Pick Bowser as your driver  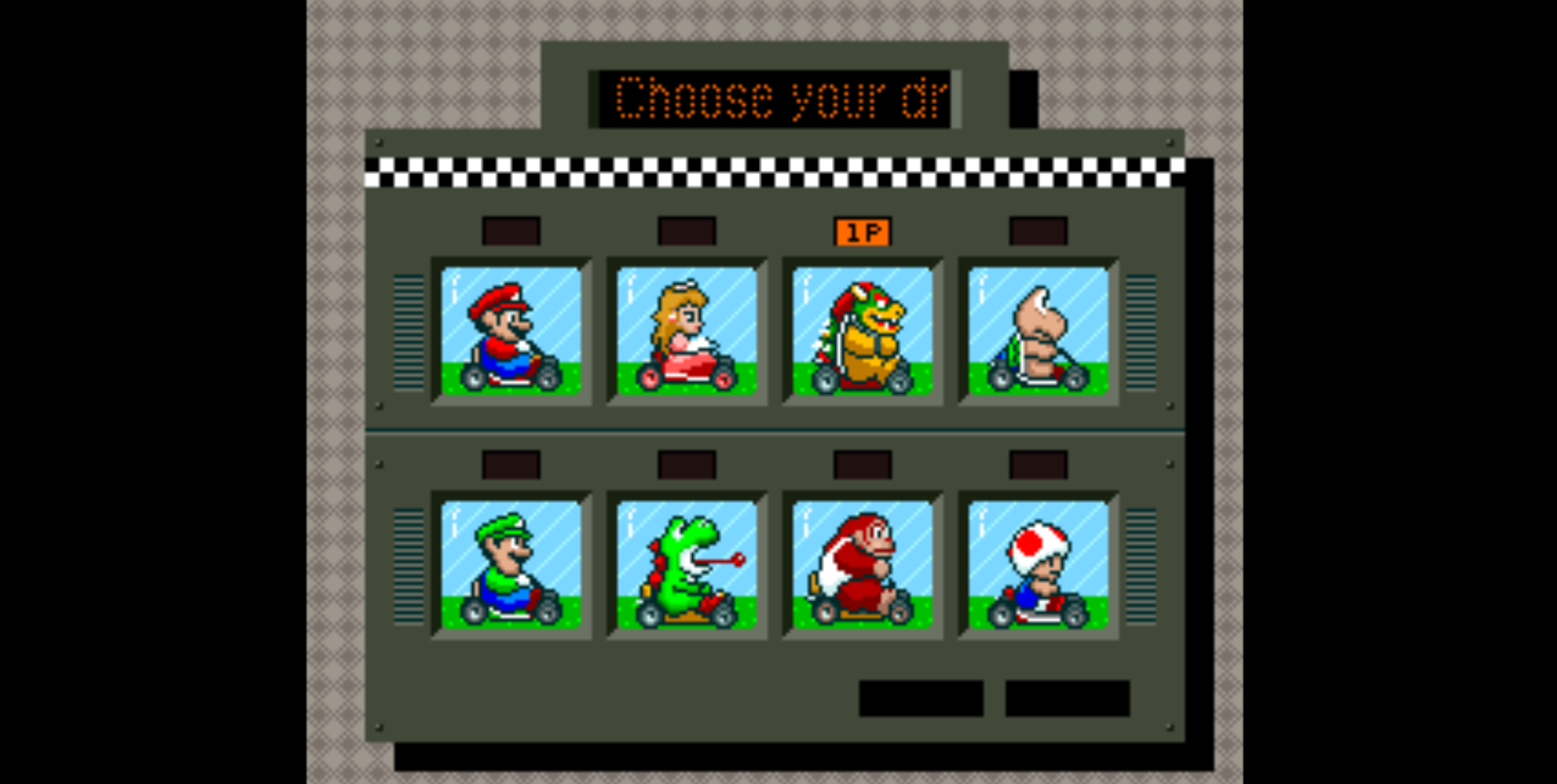[862, 332]
